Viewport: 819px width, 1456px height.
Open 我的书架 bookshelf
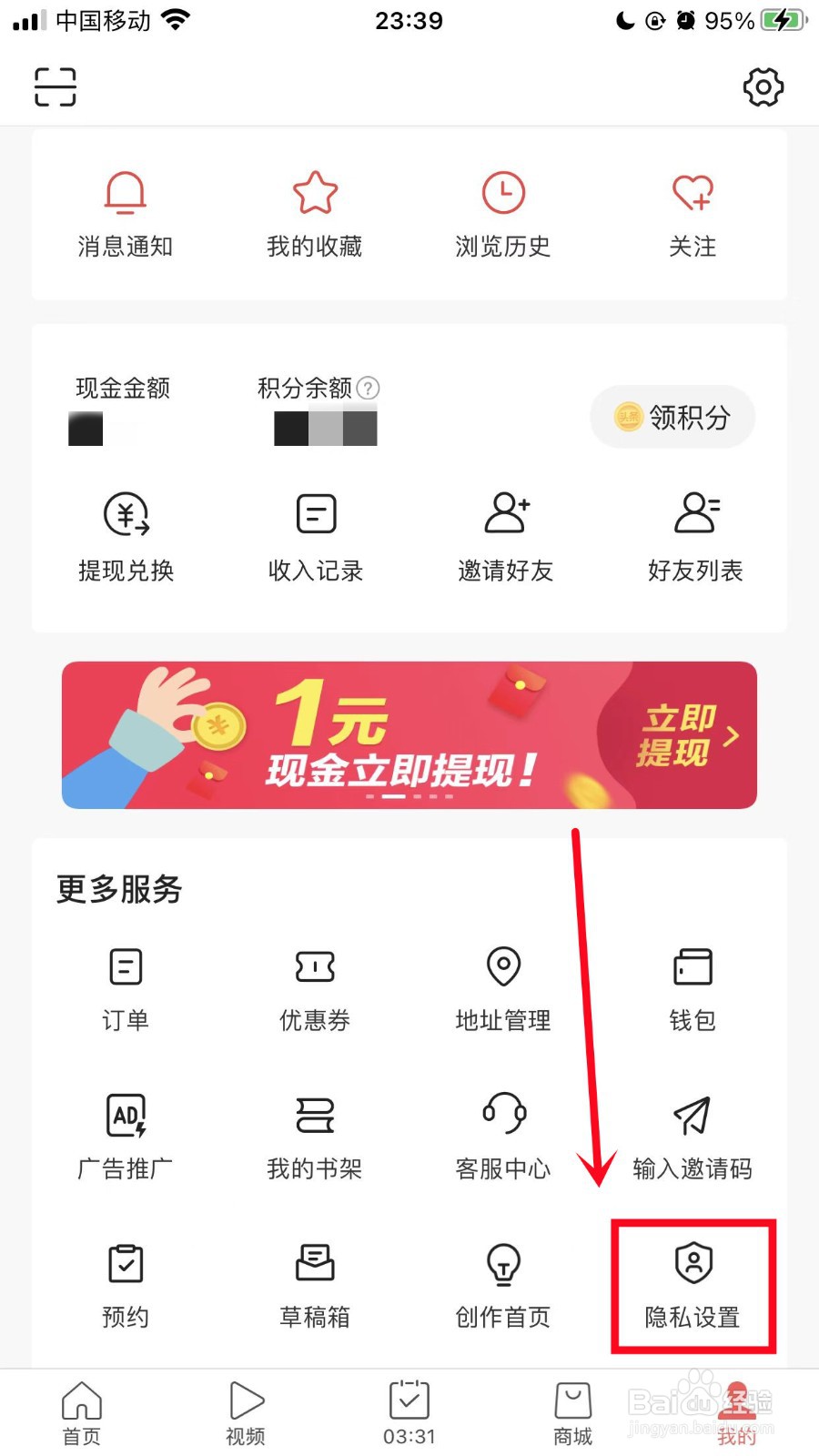[315, 1137]
